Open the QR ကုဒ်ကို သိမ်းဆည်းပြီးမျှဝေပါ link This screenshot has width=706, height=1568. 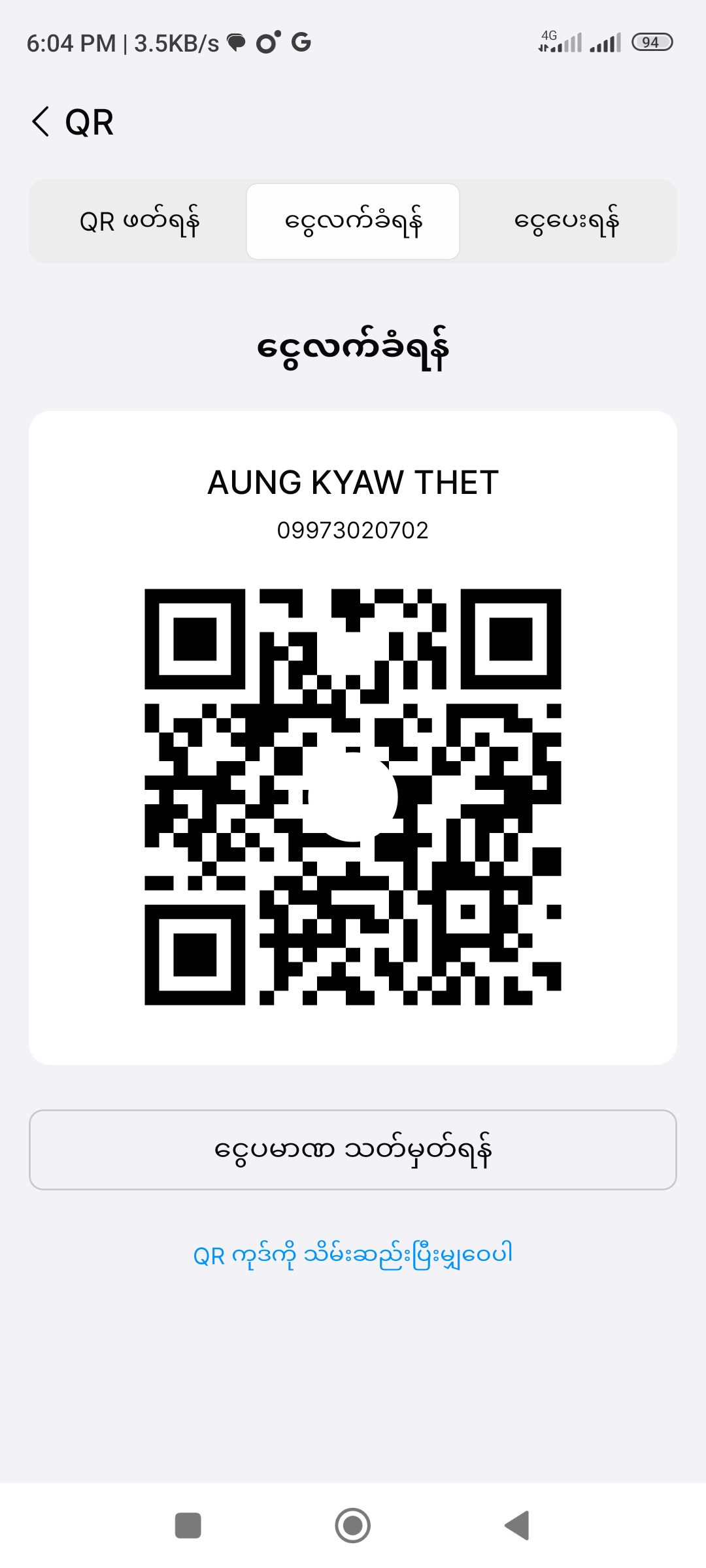tap(353, 1254)
